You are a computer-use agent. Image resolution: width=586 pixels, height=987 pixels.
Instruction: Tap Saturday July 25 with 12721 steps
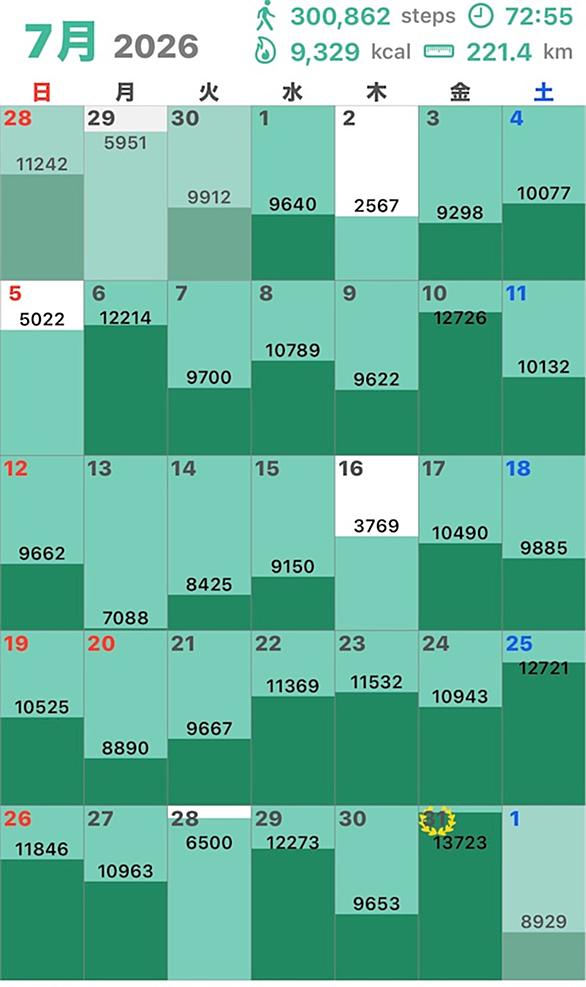tap(544, 718)
